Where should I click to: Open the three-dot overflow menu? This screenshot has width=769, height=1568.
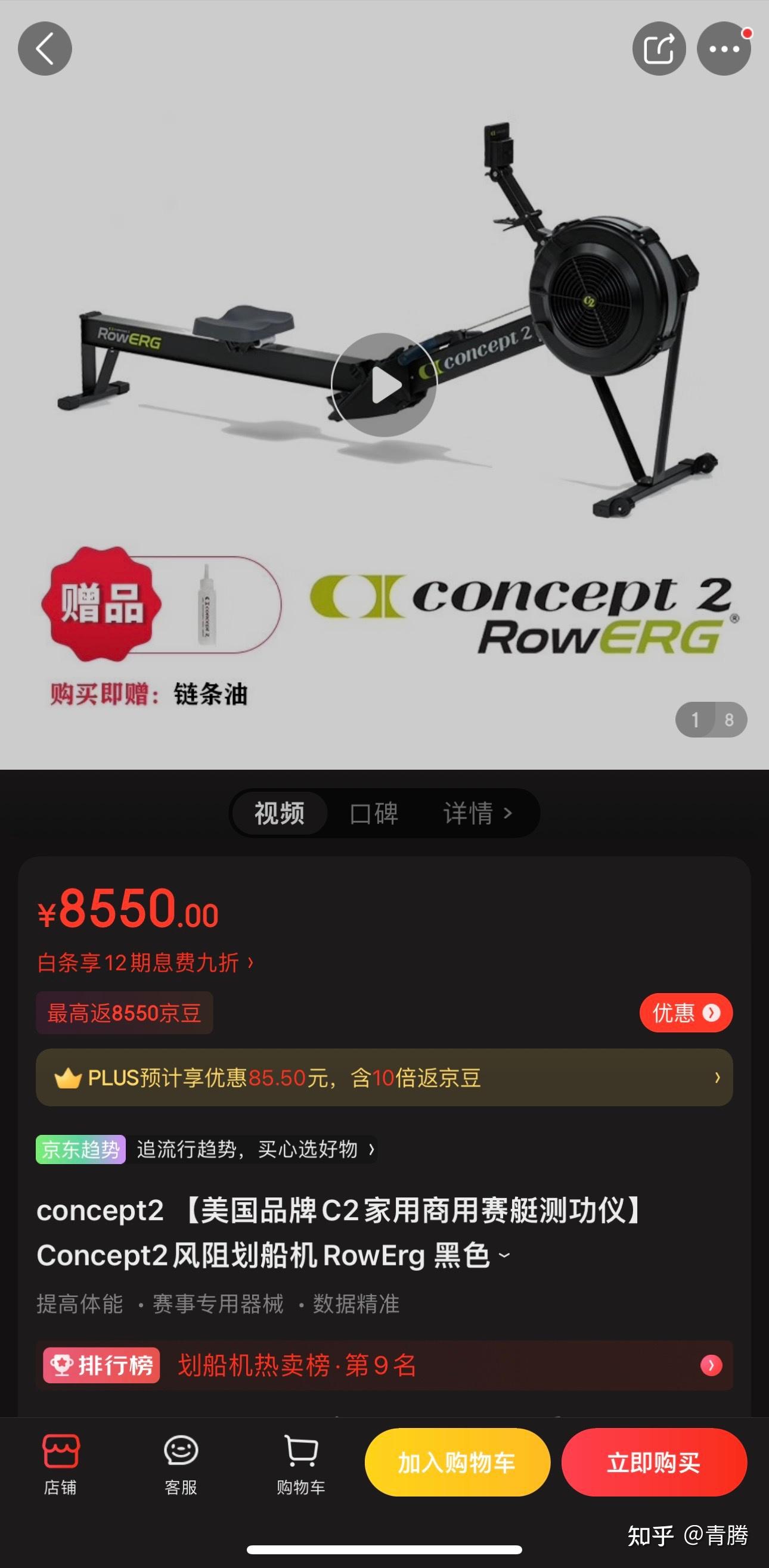pyautogui.click(x=723, y=49)
